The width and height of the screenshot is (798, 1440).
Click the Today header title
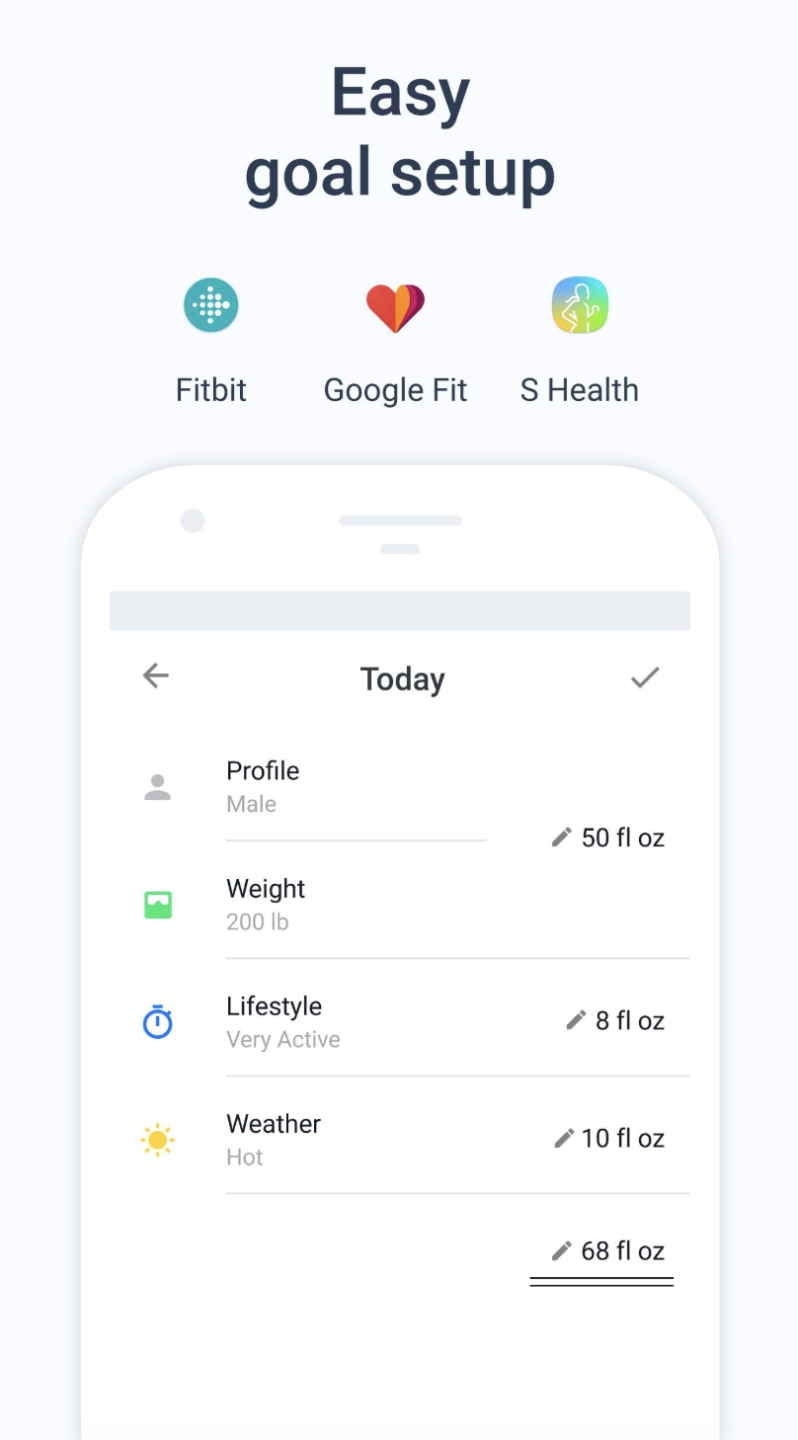[x=402, y=678]
